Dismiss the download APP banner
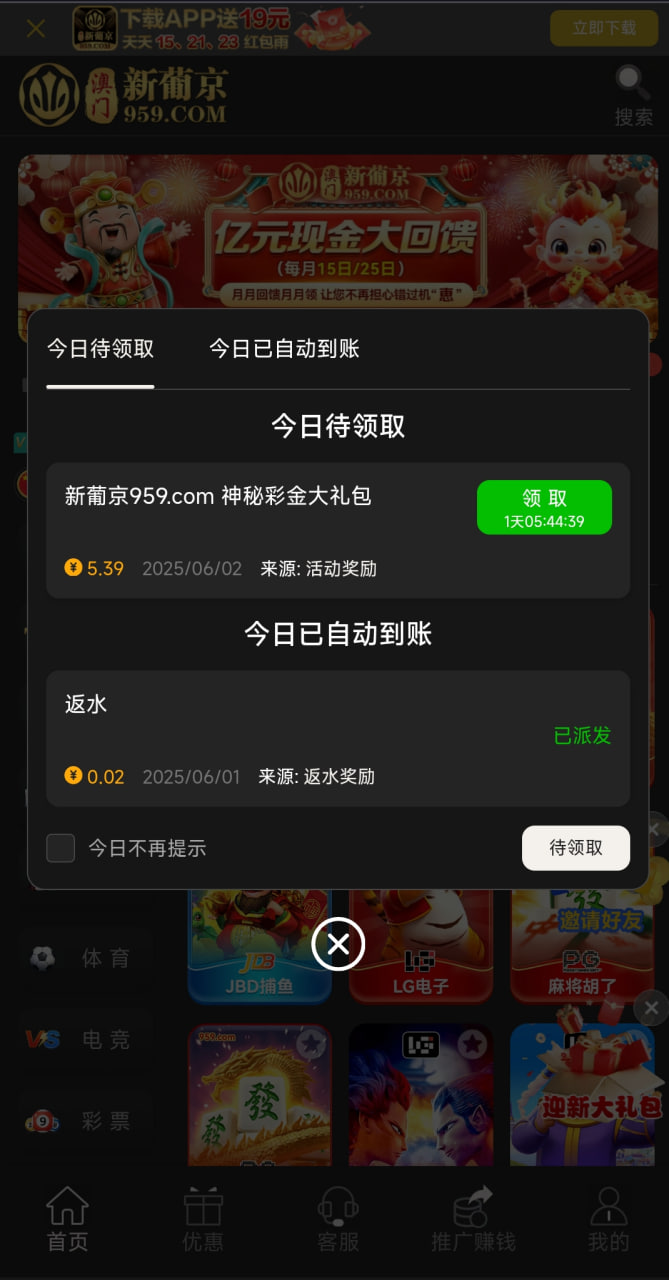Viewport: 669px width, 1280px height. [x=36, y=29]
